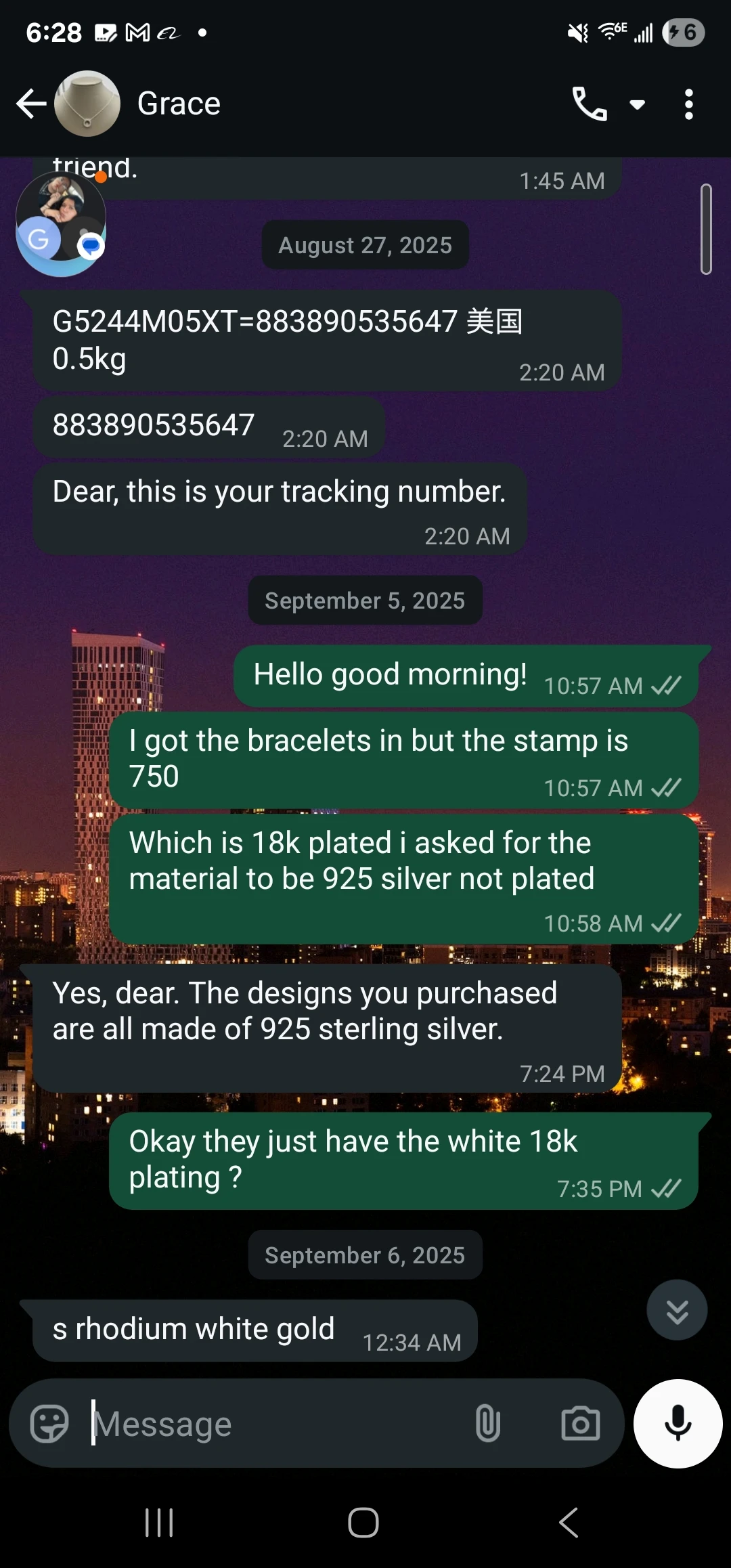The width and height of the screenshot is (731, 1568).
Task: Go back from Grace's chat
Action: (x=31, y=104)
